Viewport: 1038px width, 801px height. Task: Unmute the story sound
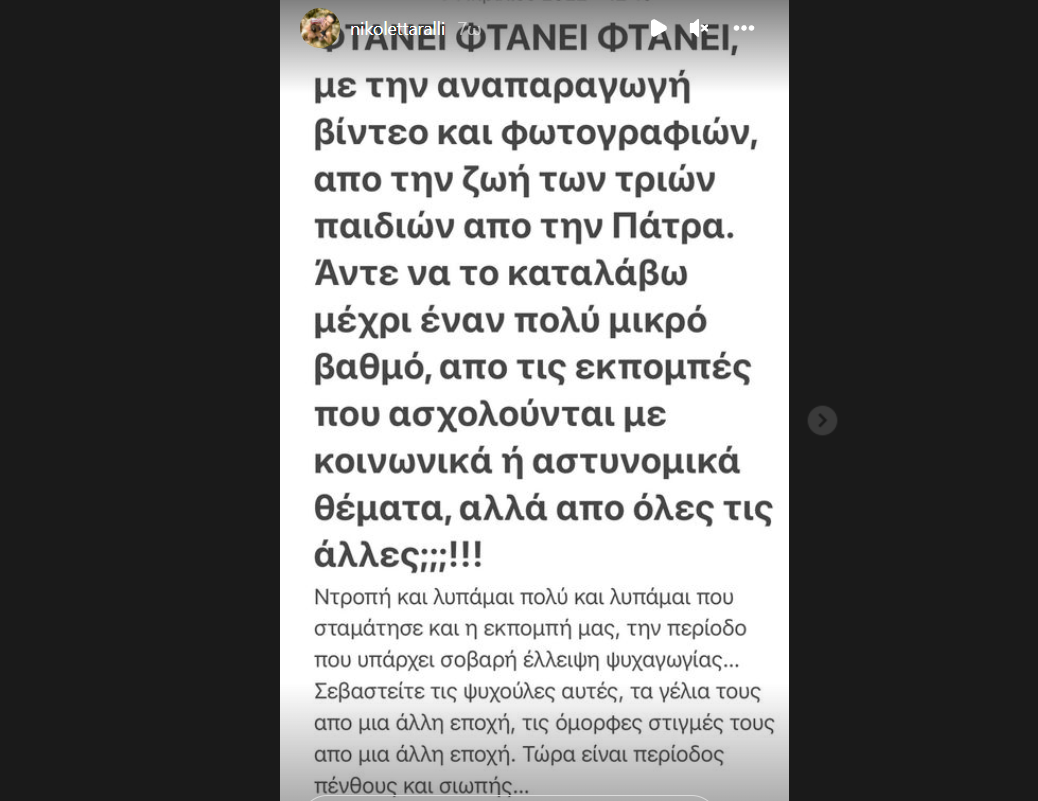click(699, 28)
